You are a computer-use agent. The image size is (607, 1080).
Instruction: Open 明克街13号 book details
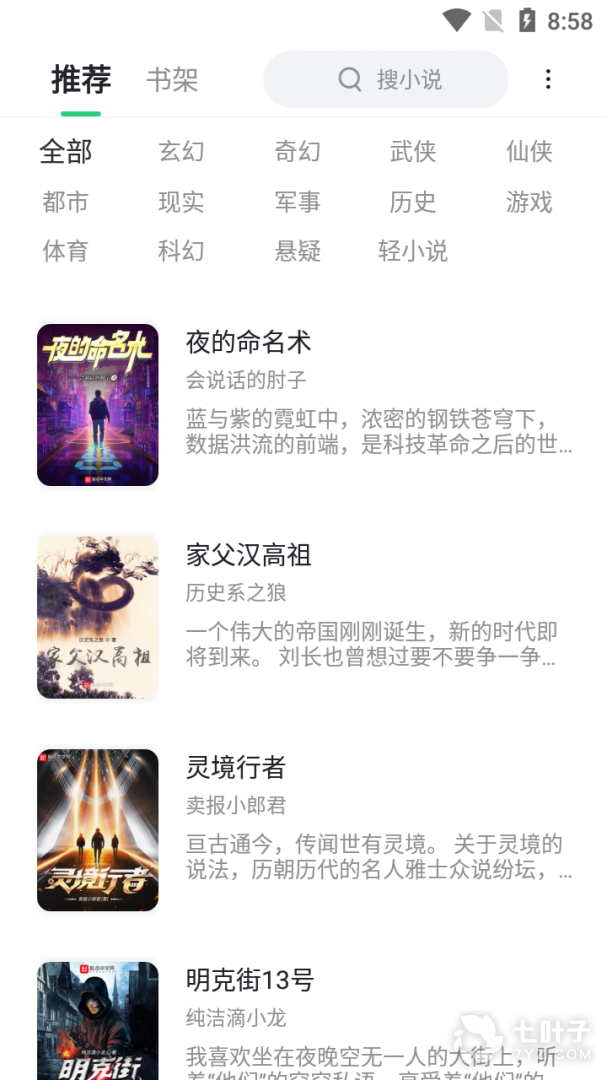pyautogui.click(x=250, y=979)
